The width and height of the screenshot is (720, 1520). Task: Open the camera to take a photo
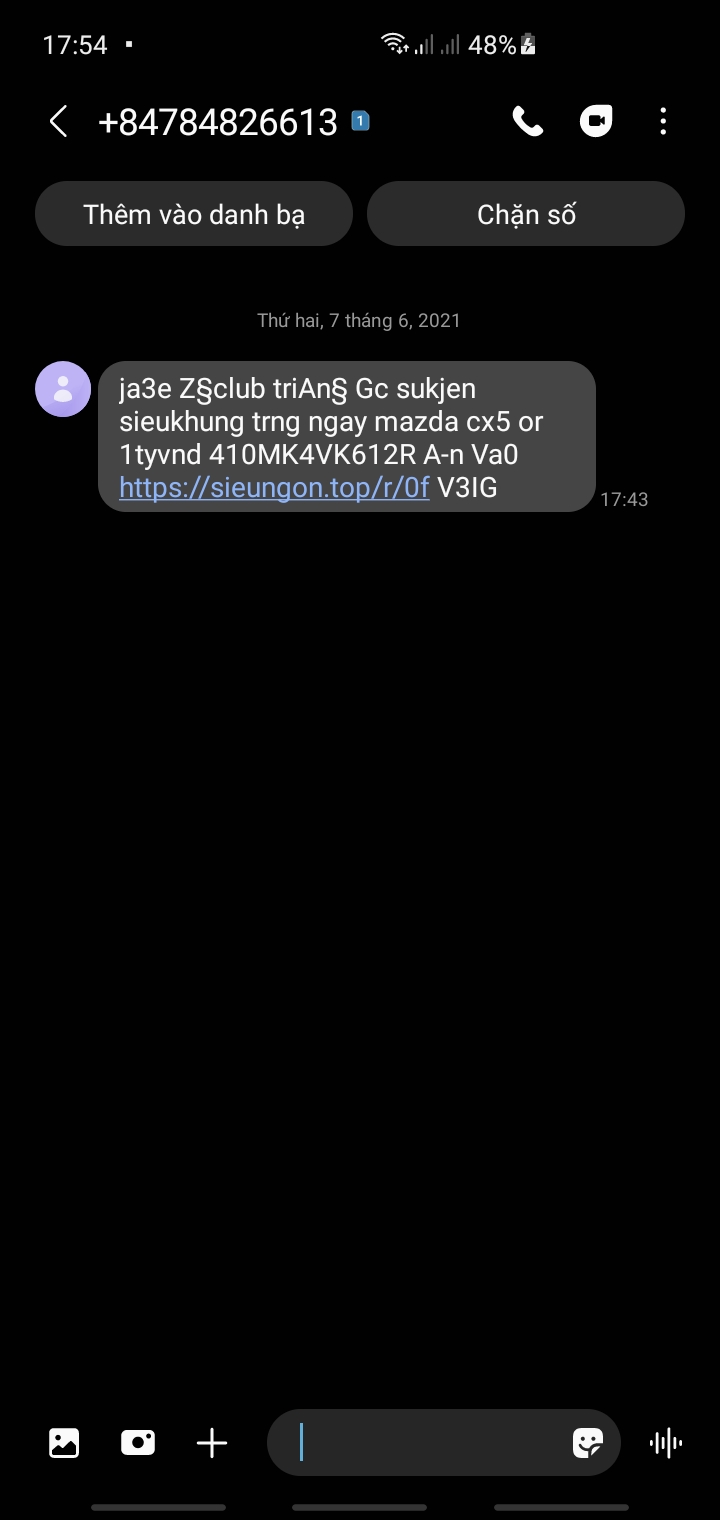point(138,1443)
